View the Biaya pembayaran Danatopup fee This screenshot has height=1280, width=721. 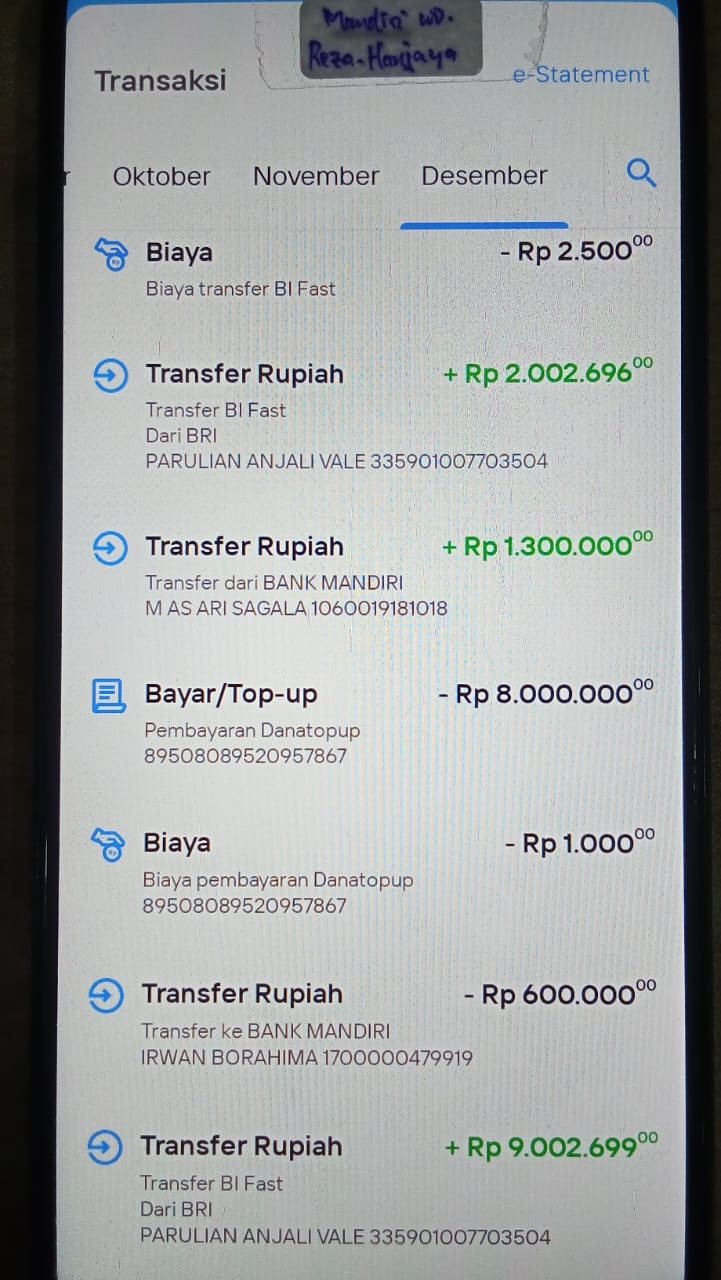[x=370, y=872]
